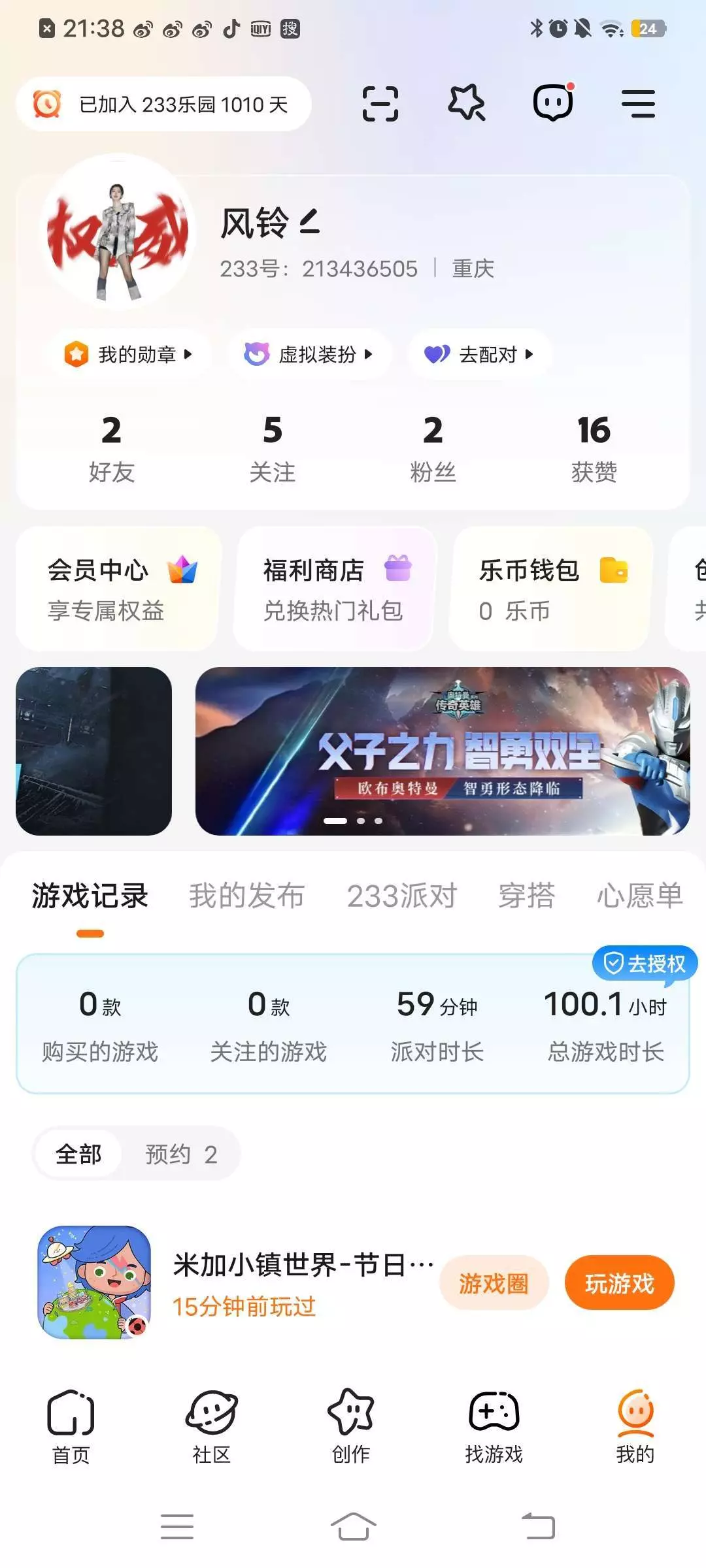Tap 去配对 matching chip
Image resolution: width=706 pixels, height=1568 pixels.
pyautogui.click(x=479, y=354)
